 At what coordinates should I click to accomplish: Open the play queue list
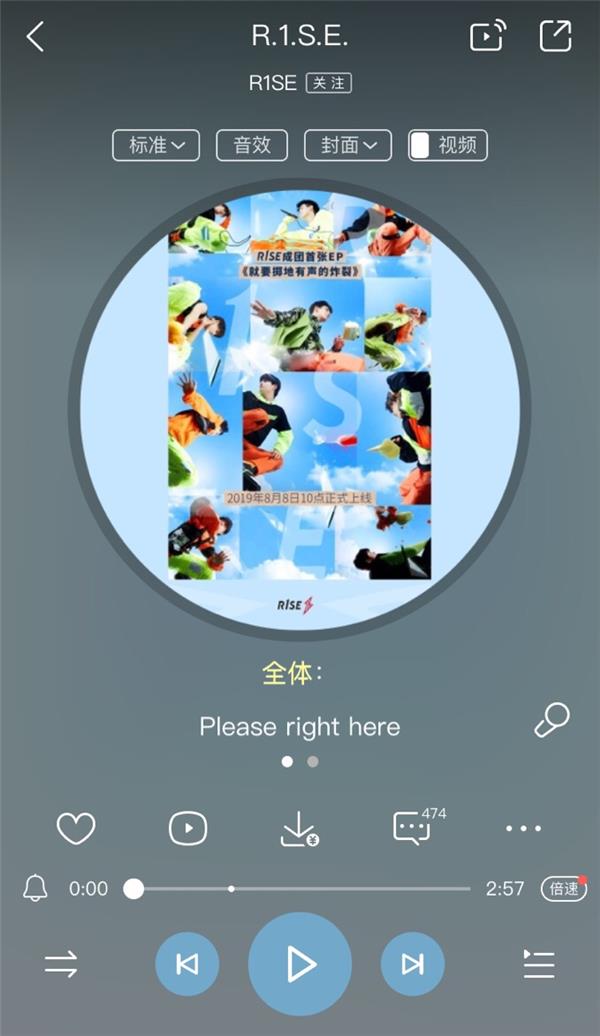point(539,964)
